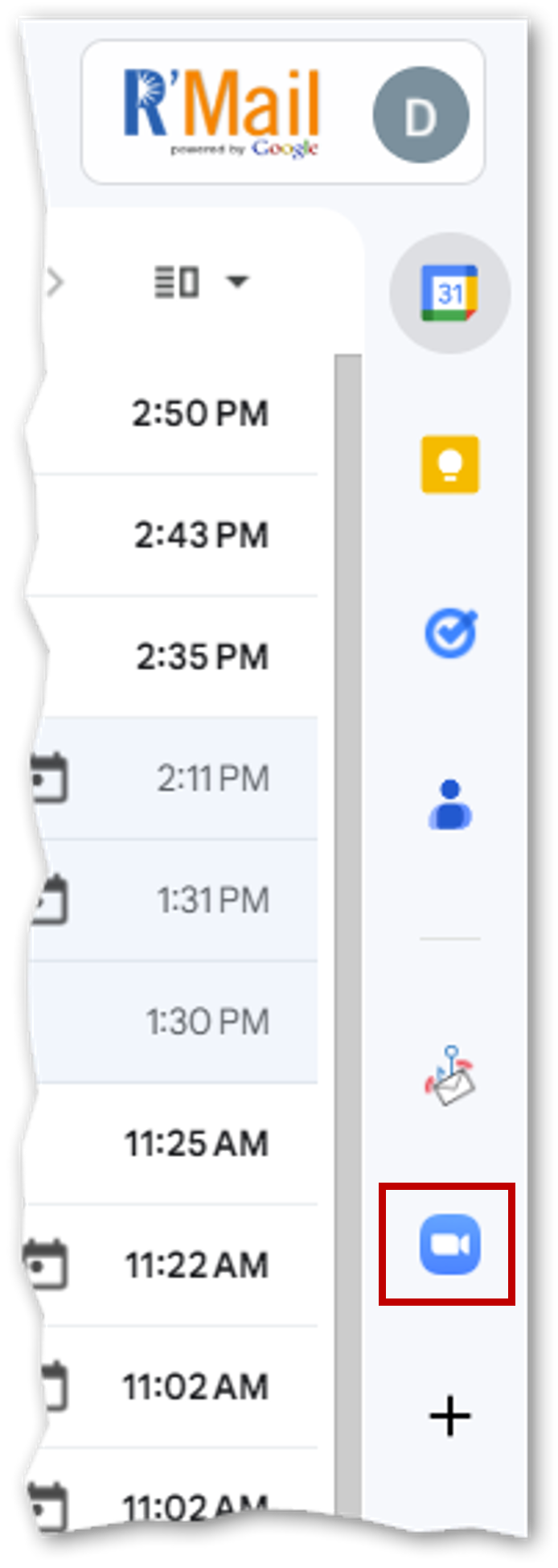Open Google Keep notes side panel
This screenshot has width=558, height=1568.
(449, 464)
